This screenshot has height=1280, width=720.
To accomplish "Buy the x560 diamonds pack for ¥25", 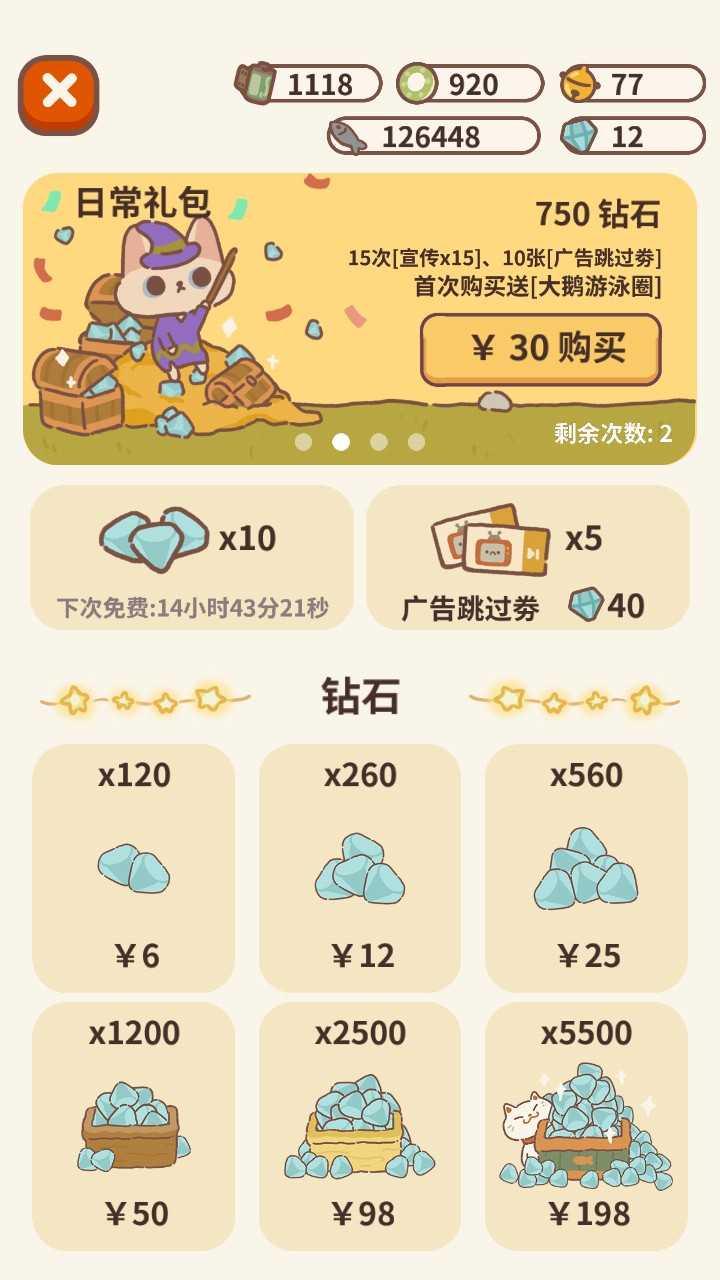I will click(585, 868).
